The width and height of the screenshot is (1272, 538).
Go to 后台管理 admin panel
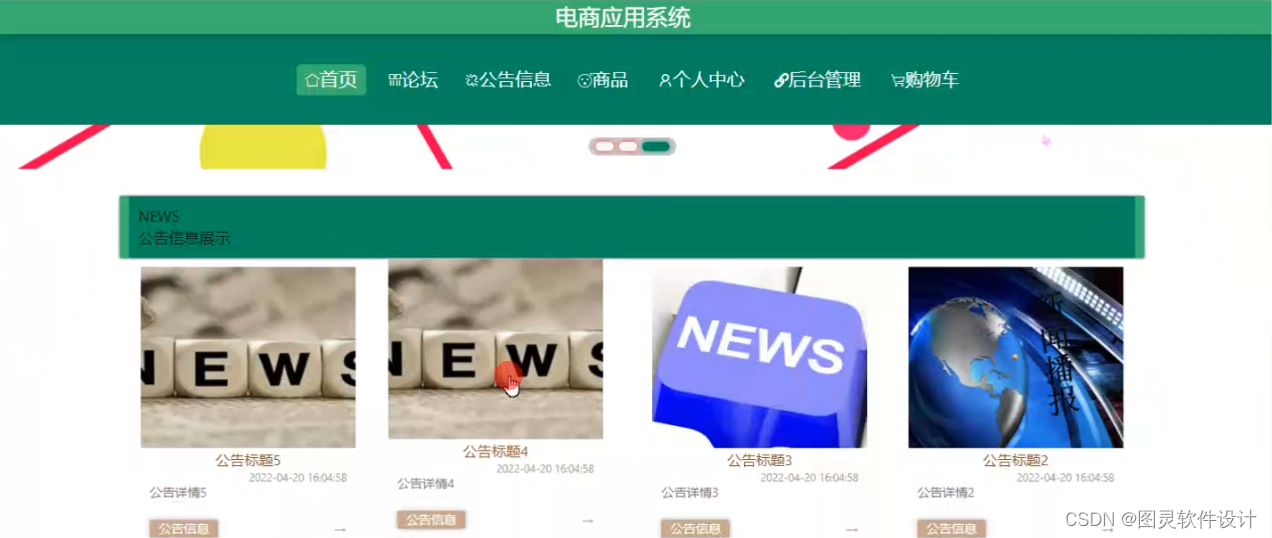[817, 80]
